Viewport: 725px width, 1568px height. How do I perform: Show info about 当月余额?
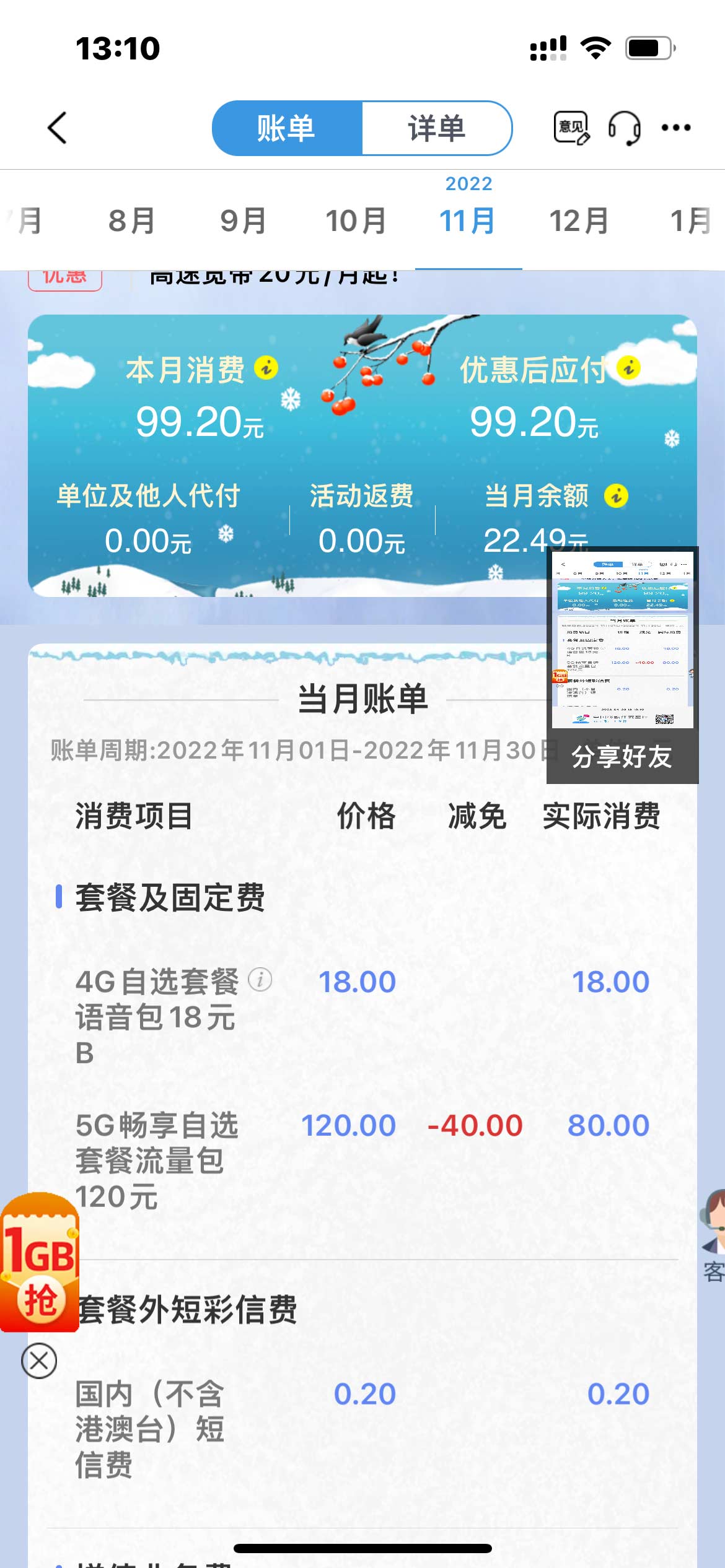pos(616,496)
